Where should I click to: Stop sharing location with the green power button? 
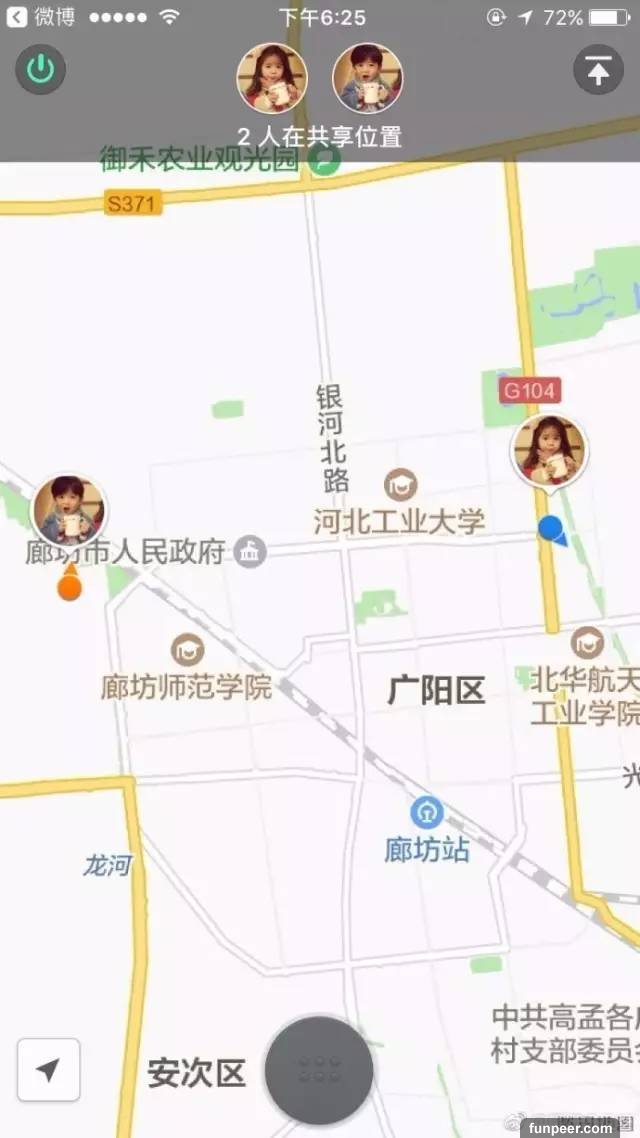(40, 69)
